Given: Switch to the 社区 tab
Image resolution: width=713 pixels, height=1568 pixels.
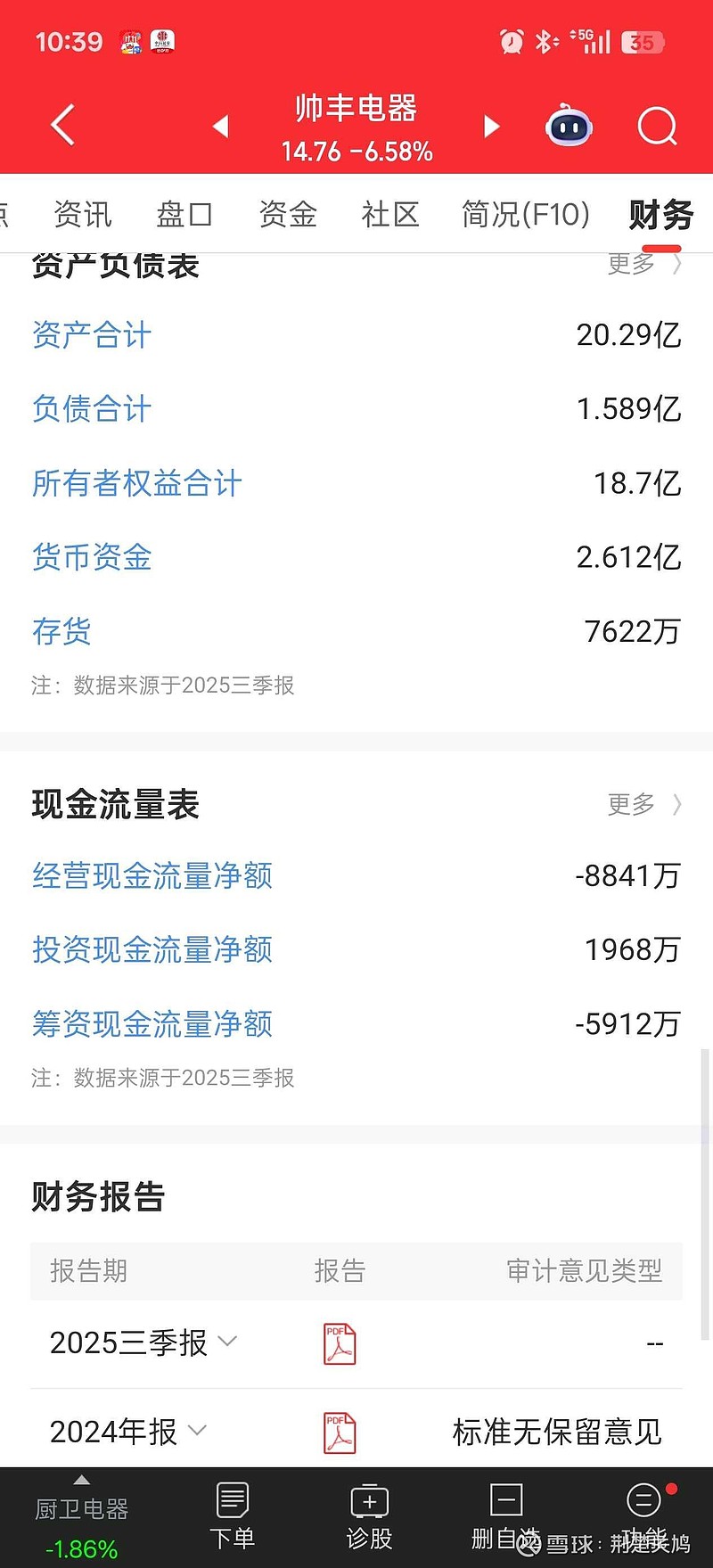Looking at the screenshot, I should click(x=389, y=214).
